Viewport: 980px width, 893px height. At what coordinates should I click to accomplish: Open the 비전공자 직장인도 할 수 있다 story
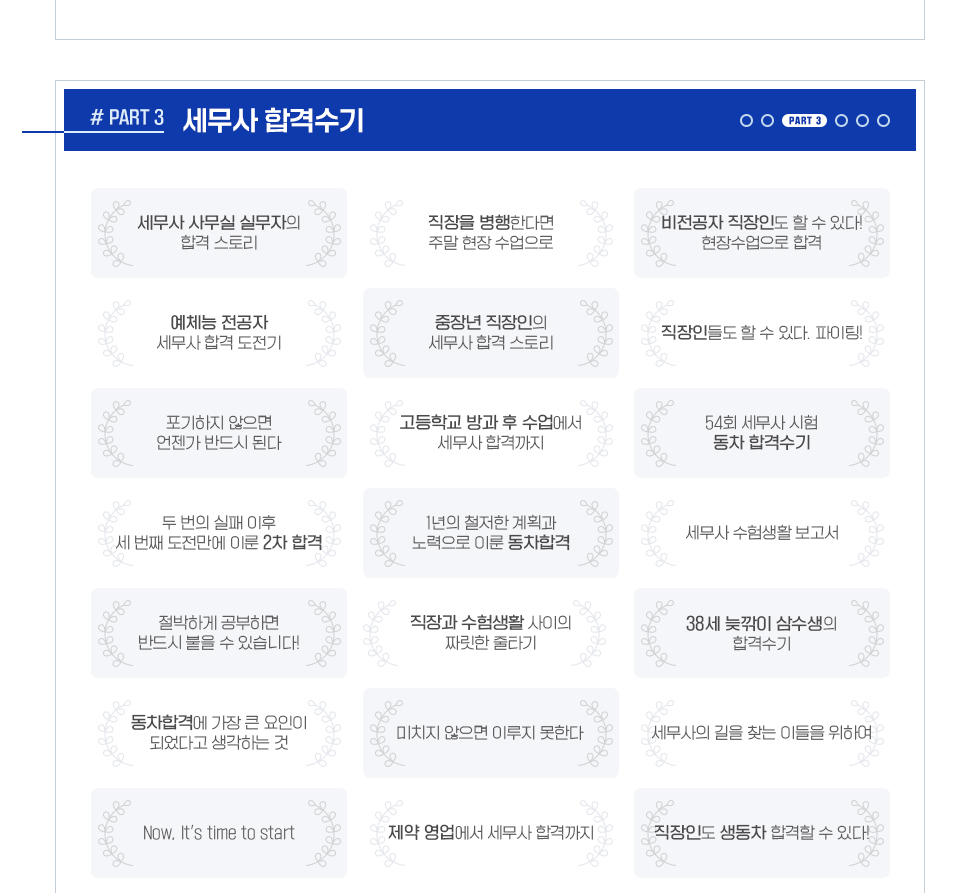[762, 233]
